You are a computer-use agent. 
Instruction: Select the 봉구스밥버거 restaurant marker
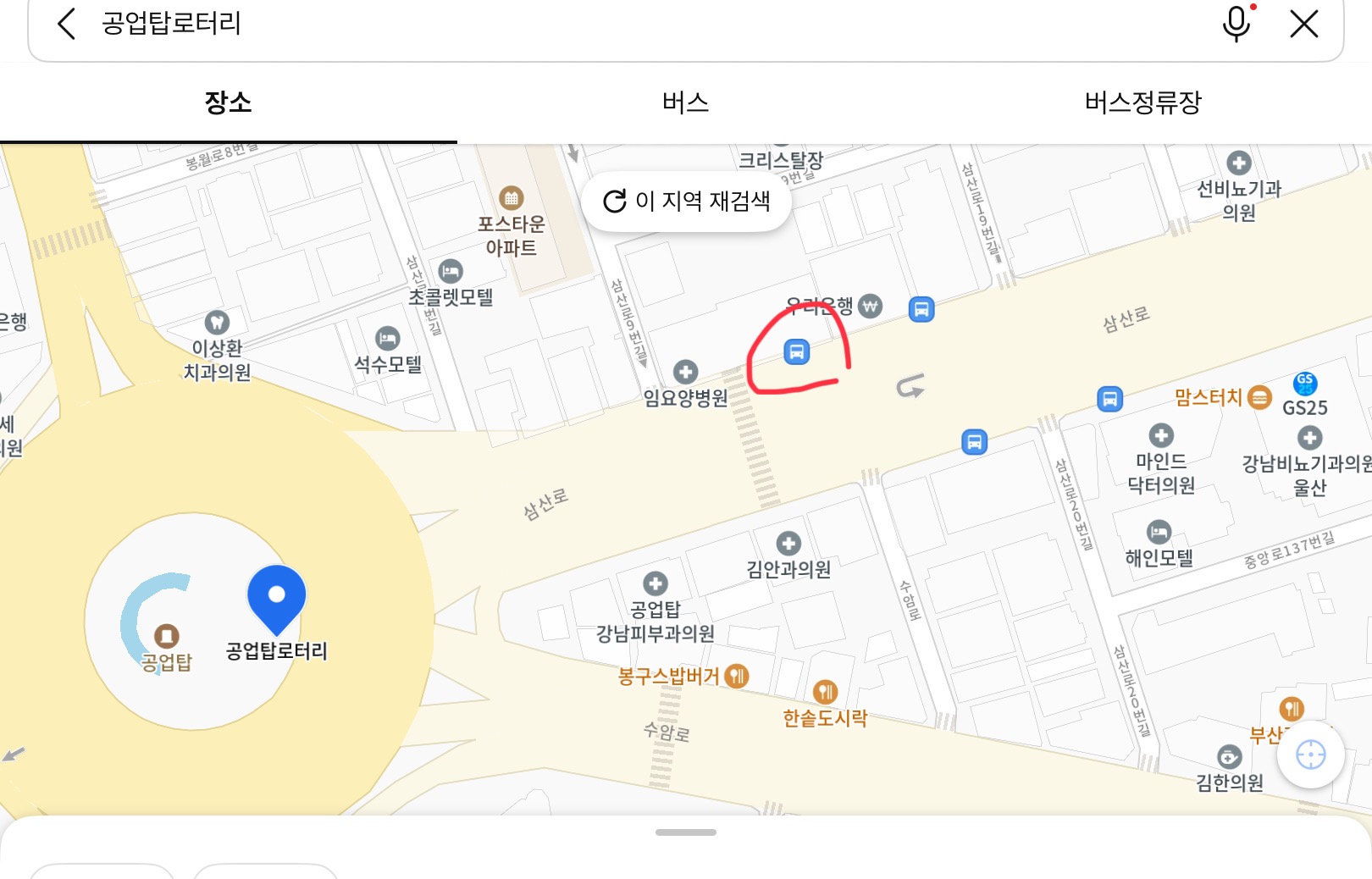click(x=738, y=676)
